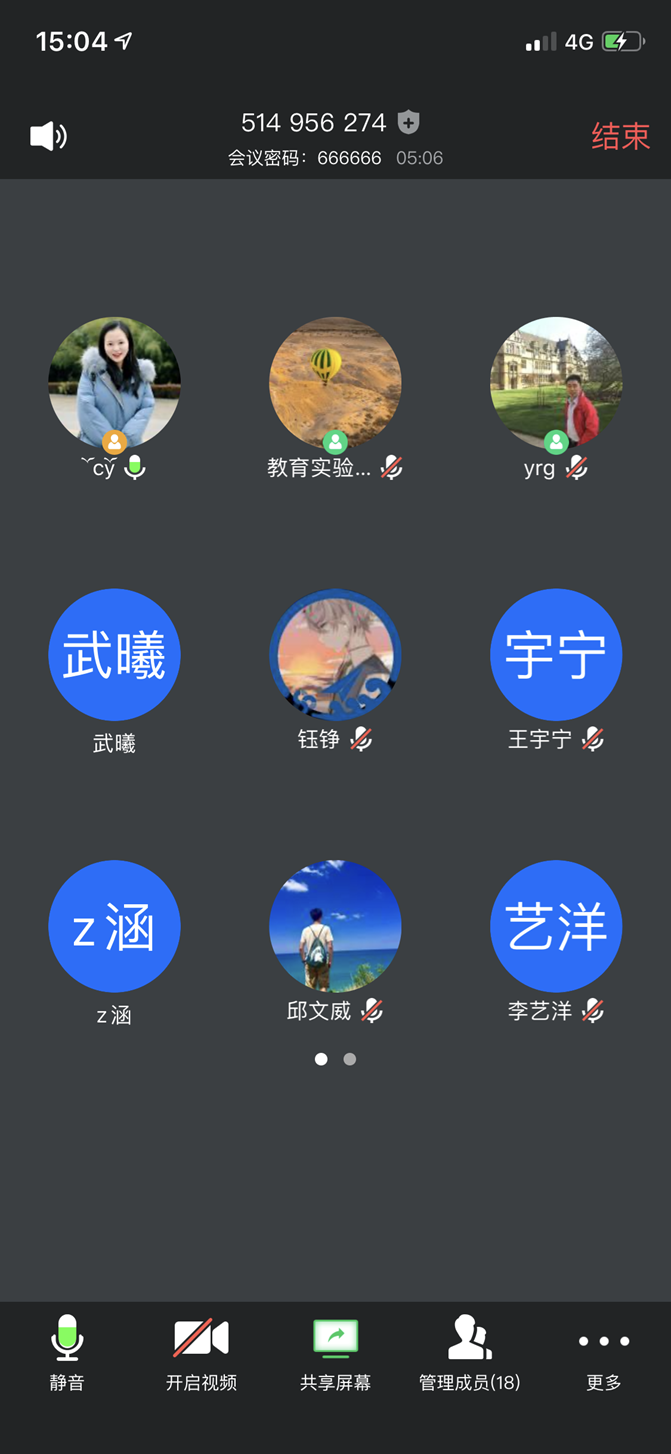Select participant z涵 avatar
Screen dimensions: 671x1454
[x=114, y=926]
